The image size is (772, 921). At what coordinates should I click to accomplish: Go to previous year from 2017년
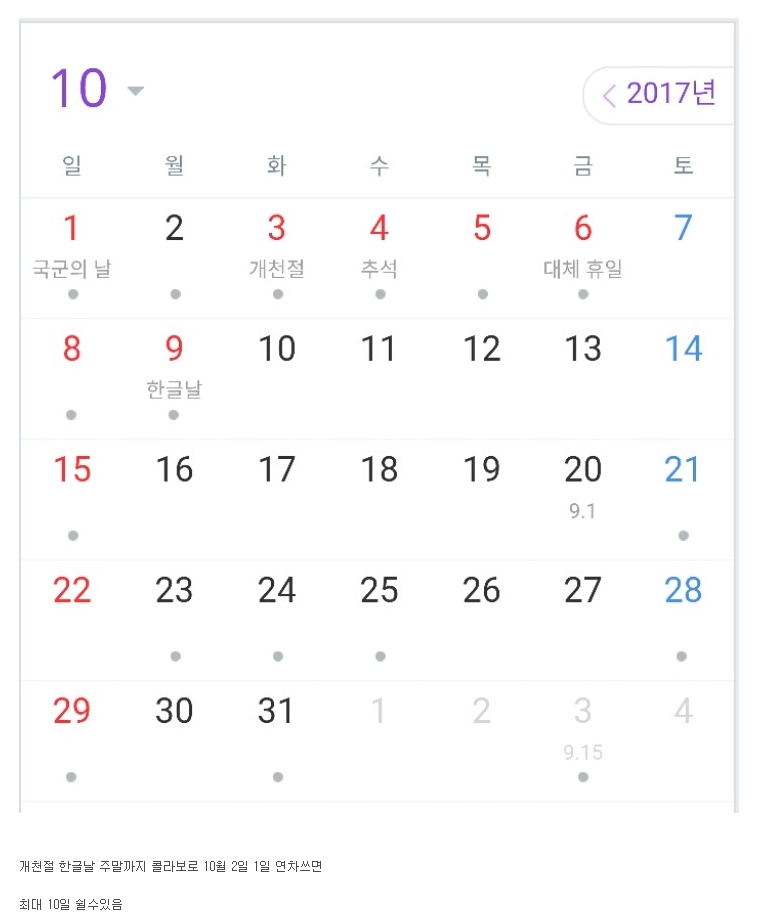click(608, 96)
